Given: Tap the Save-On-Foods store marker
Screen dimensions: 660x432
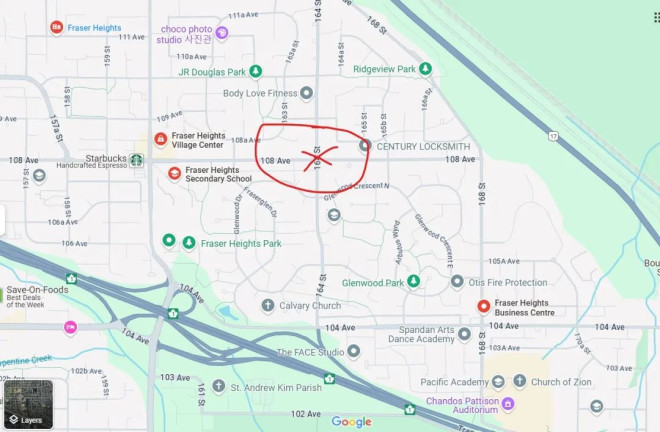Looking at the screenshot, I should tap(71, 278).
